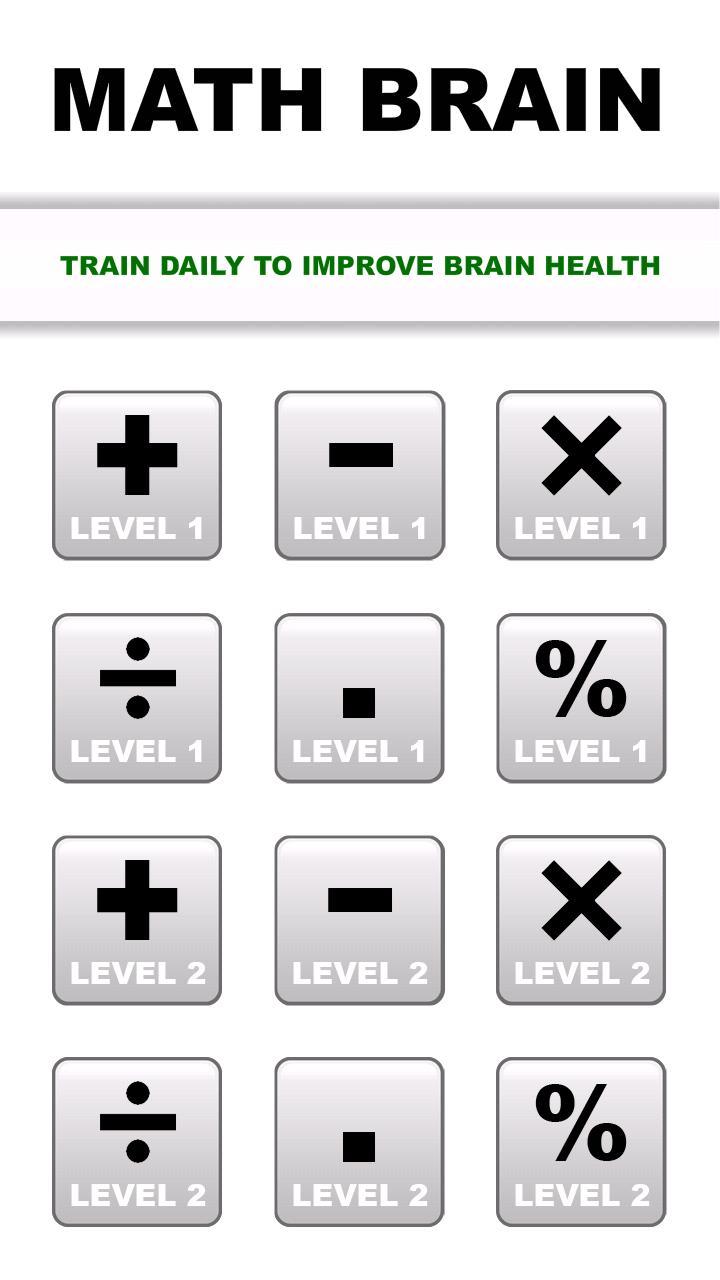Screen dimensions: 720x1280
Task: Start Level 1 multiplication training
Action: tap(581, 475)
